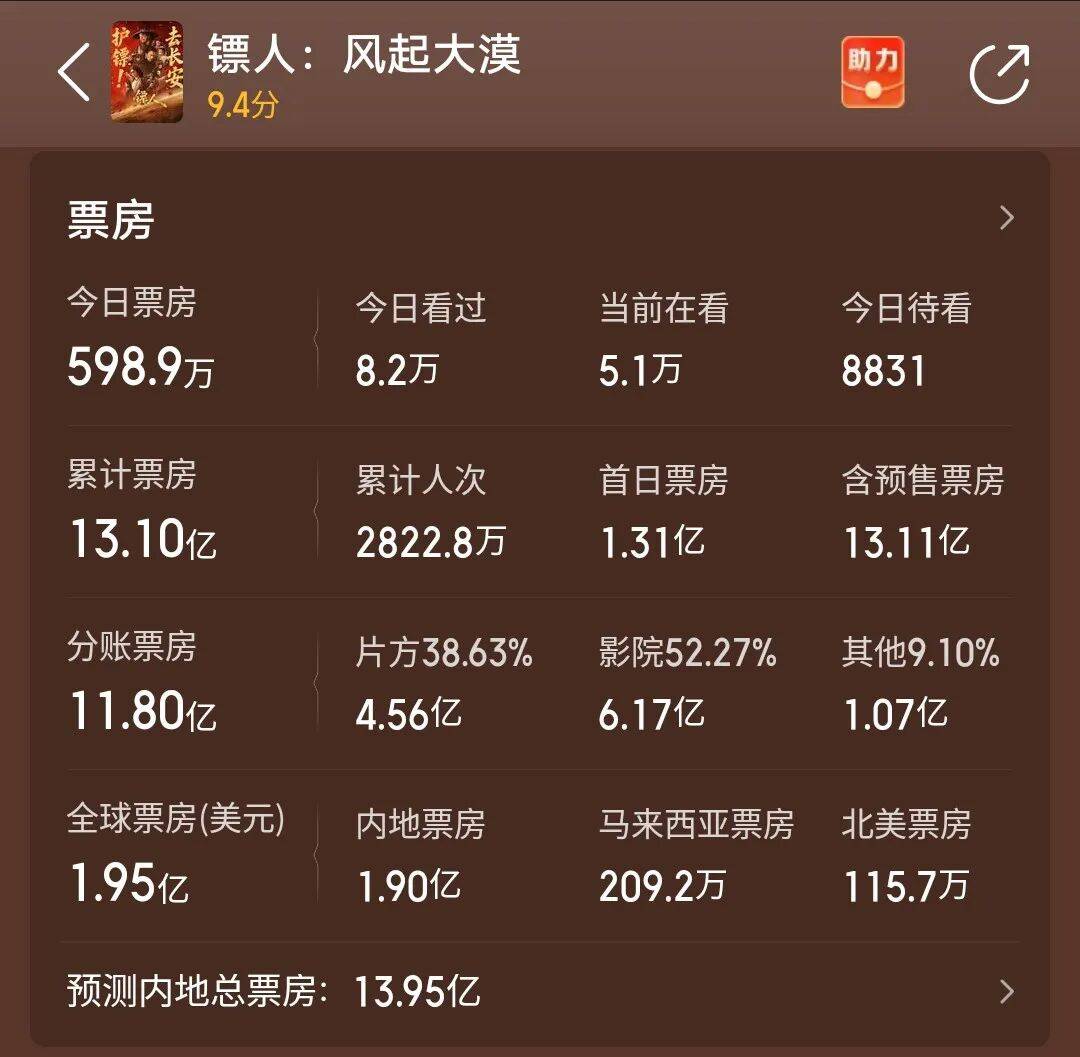
Task: Share this movie's box office page
Action: tap(999, 73)
